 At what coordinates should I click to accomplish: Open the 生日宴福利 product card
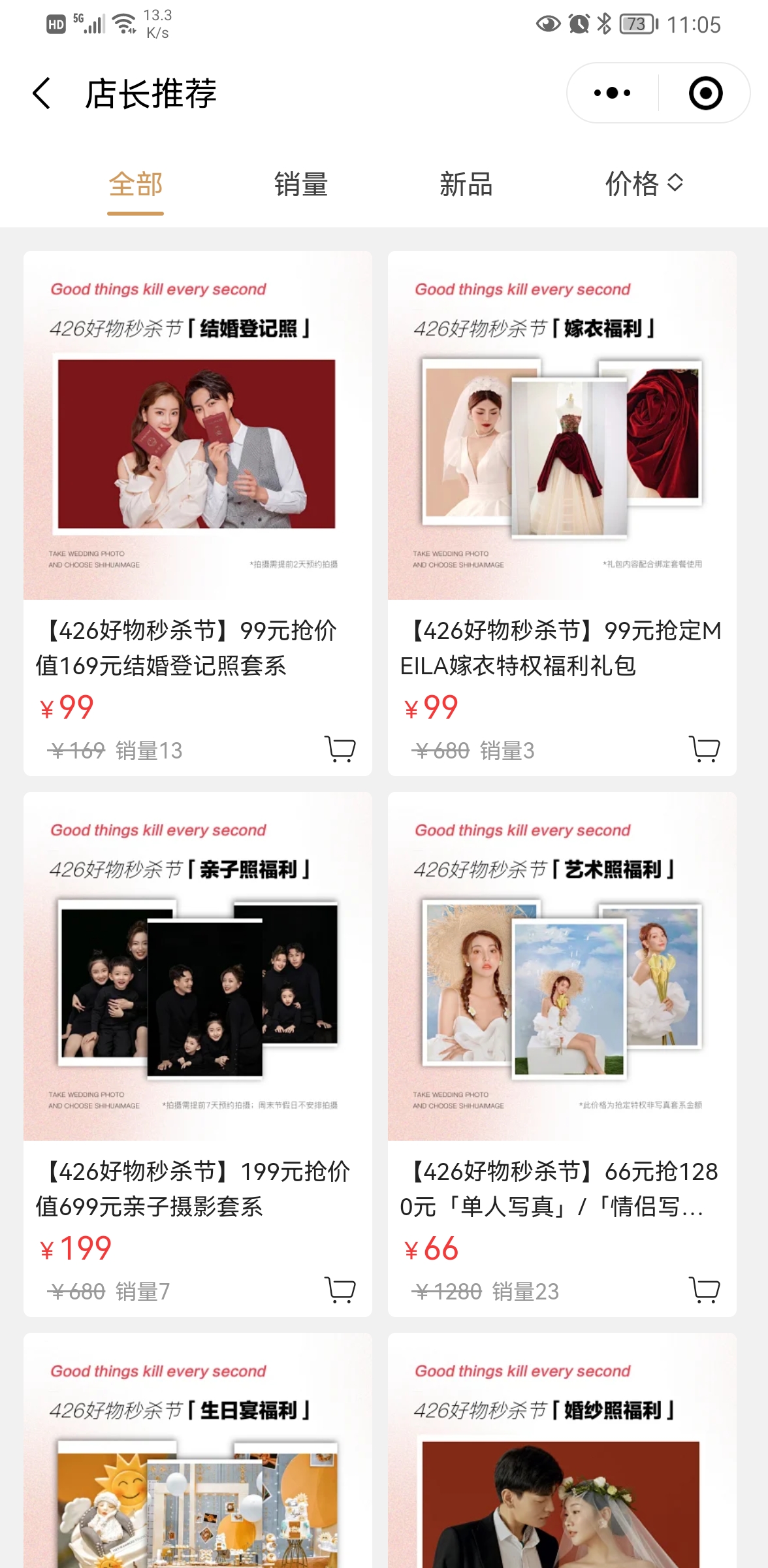tap(197, 1470)
